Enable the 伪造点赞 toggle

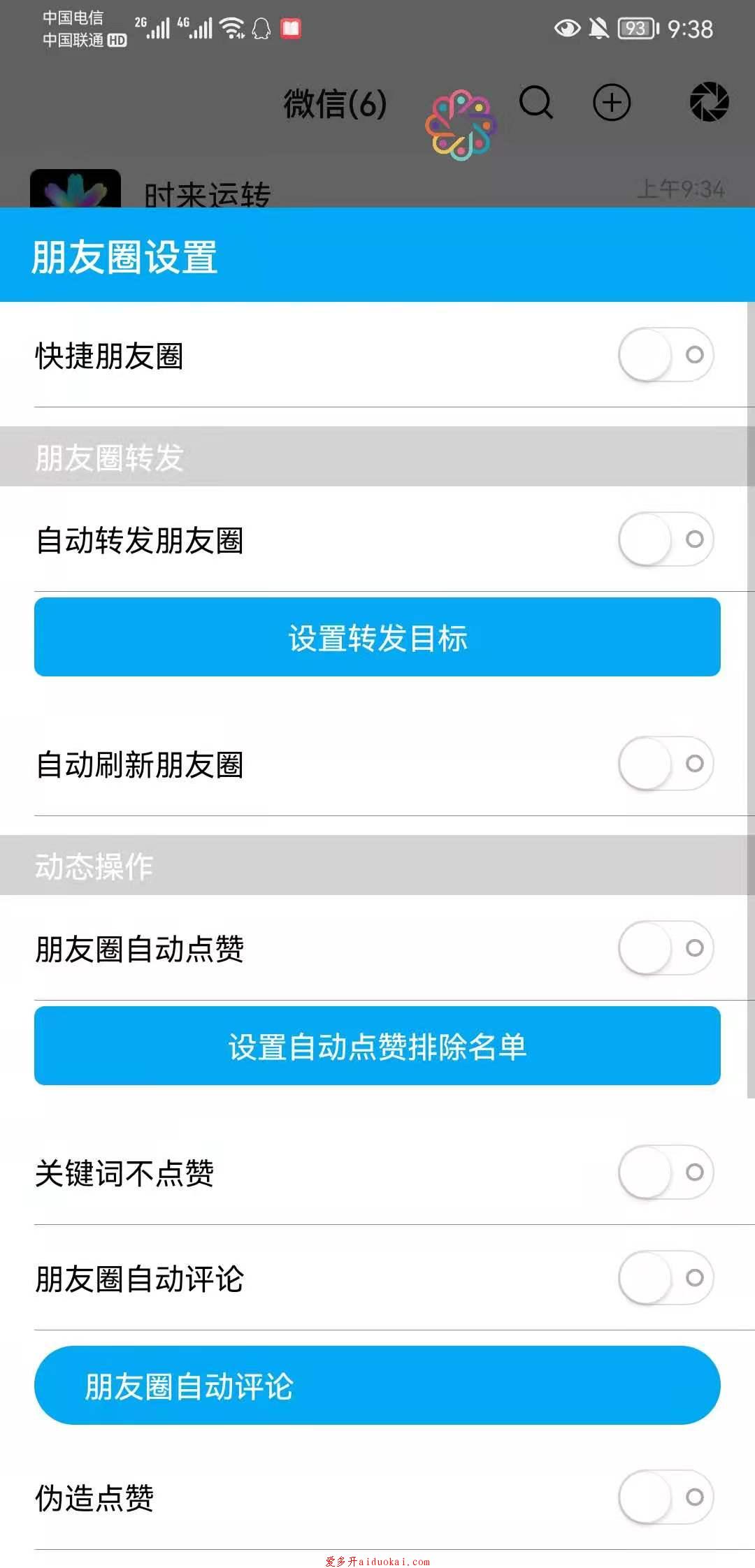click(x=666, y=1497)
